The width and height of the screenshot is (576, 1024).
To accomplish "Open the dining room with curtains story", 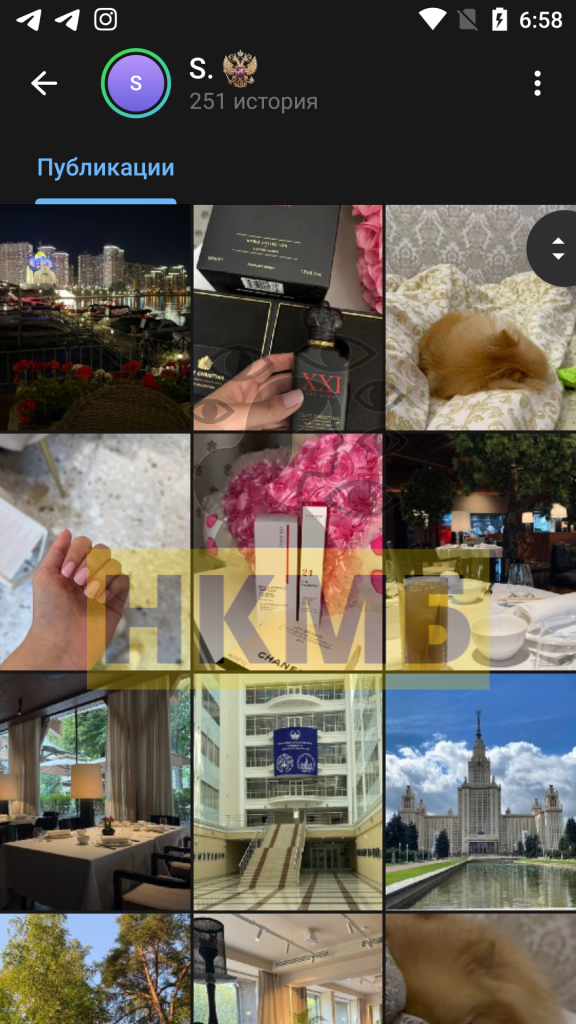I will 95,792.
